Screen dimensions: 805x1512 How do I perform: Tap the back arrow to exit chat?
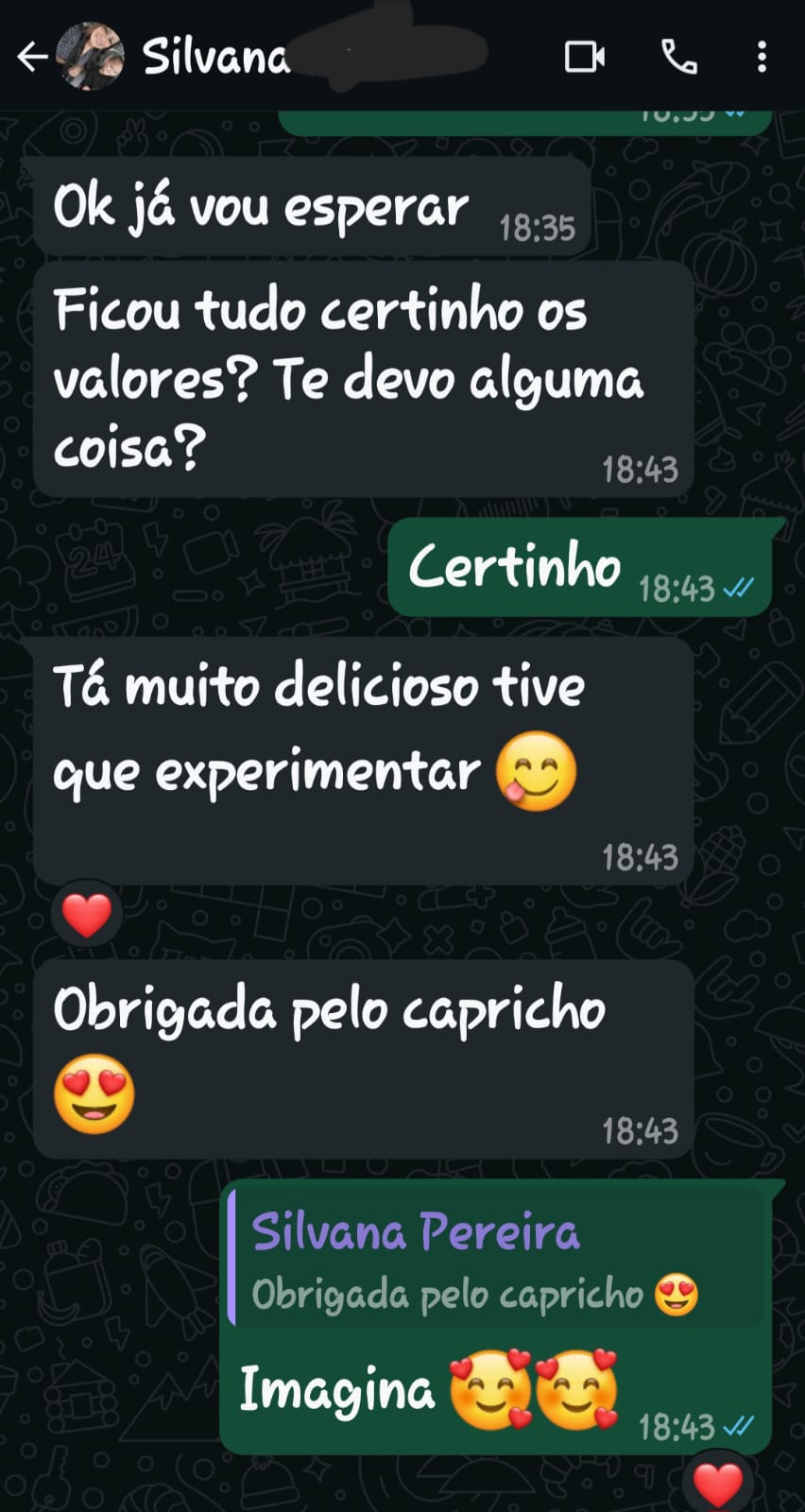[34, 57]
